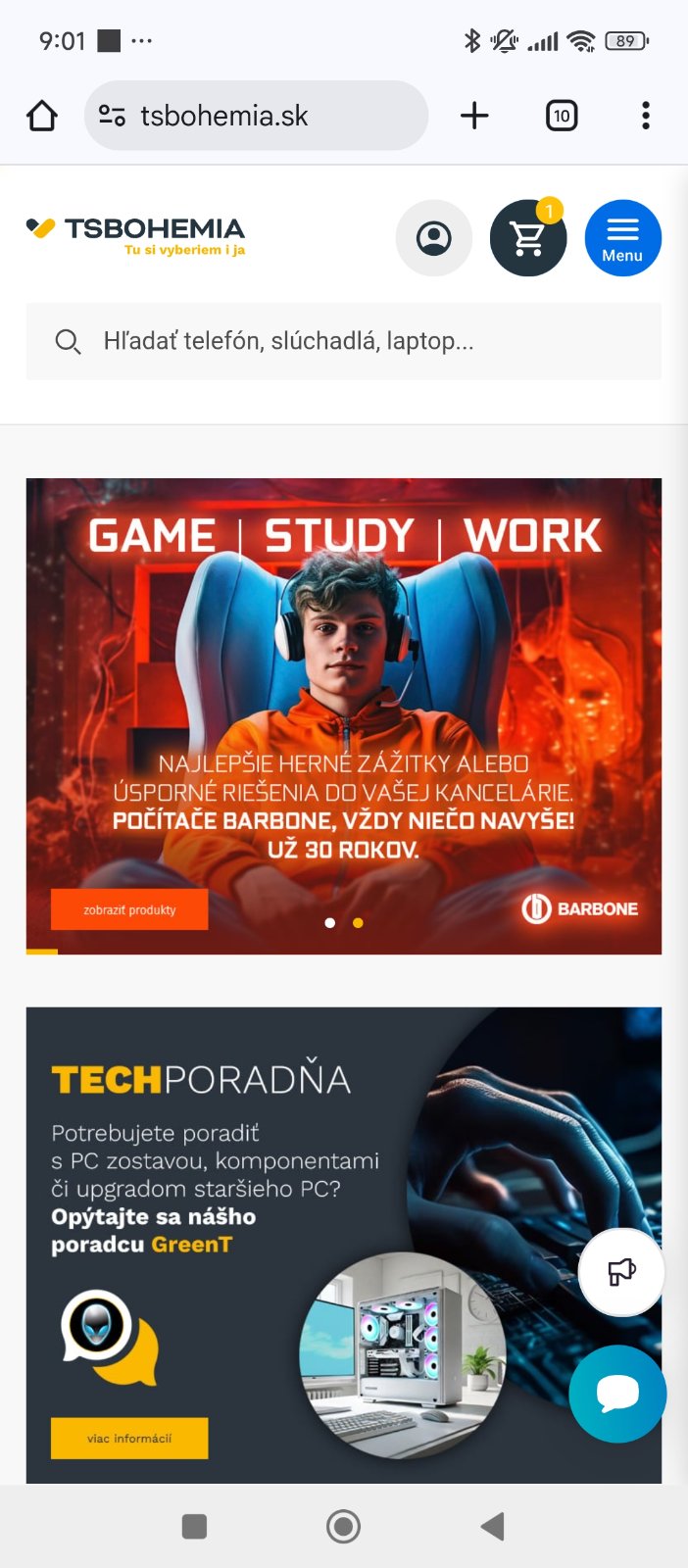Viewport: 688px width, 1568px height.
Task: Open a new browser tab
Action: (x=474, y=116)
